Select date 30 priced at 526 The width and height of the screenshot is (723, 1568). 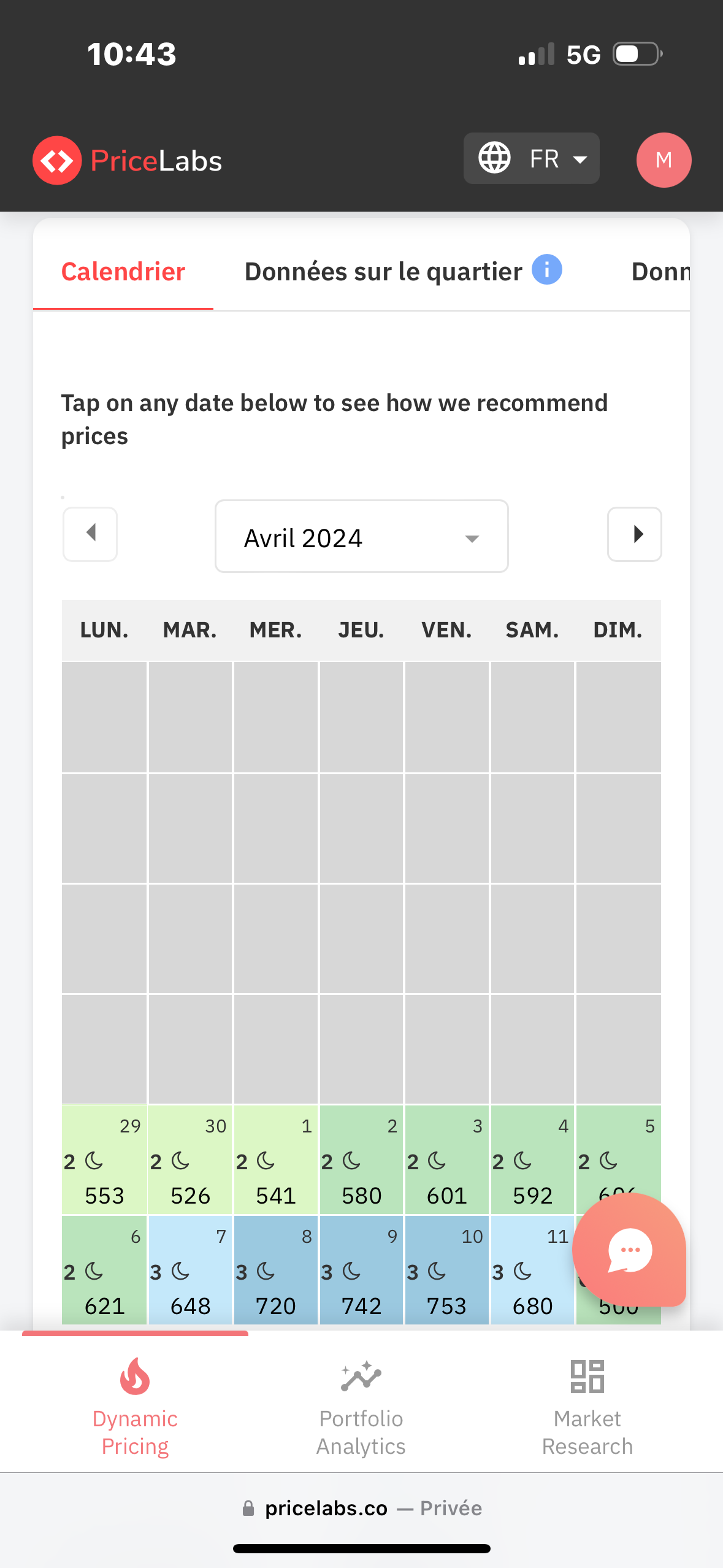click(190, 1160)
